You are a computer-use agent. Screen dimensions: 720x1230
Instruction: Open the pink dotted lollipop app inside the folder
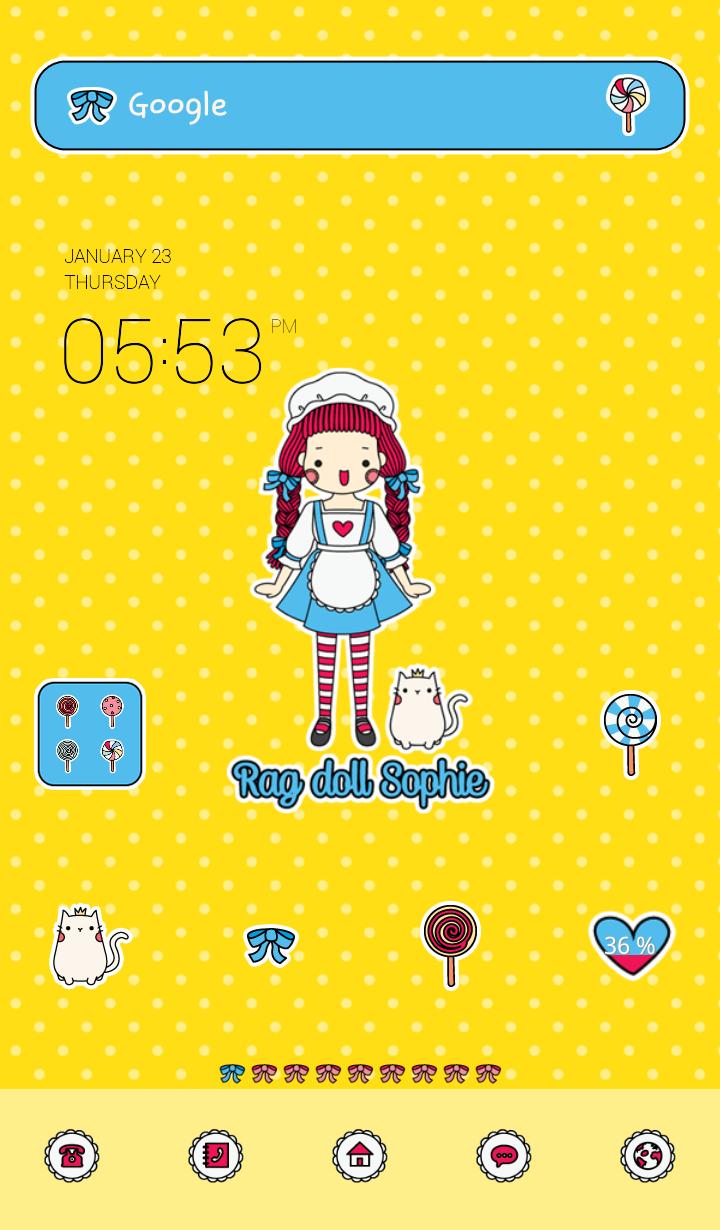(110, 707)
